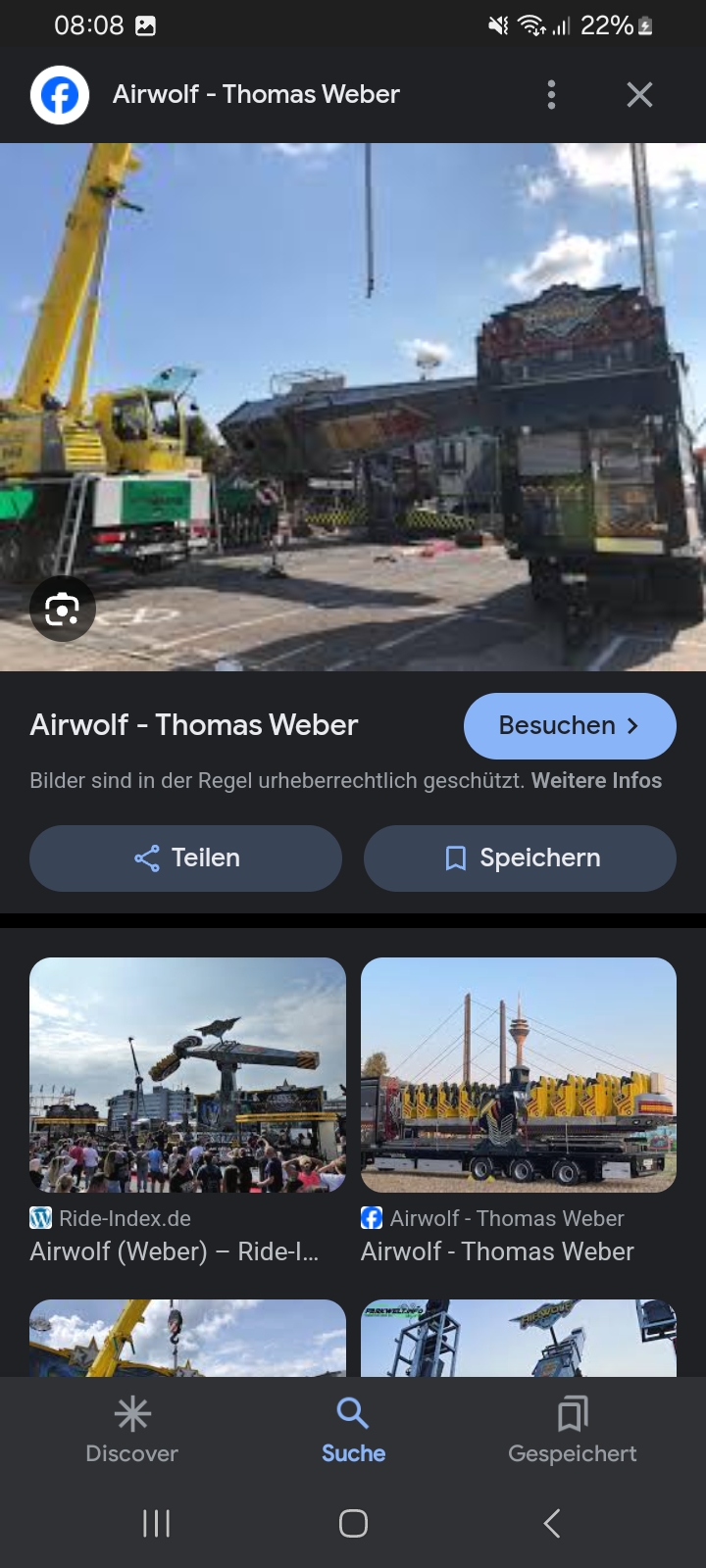This screenshot has width=706, height=1568.
Task: Open the three-dot overflow menu
Action: tap(551, 95)
